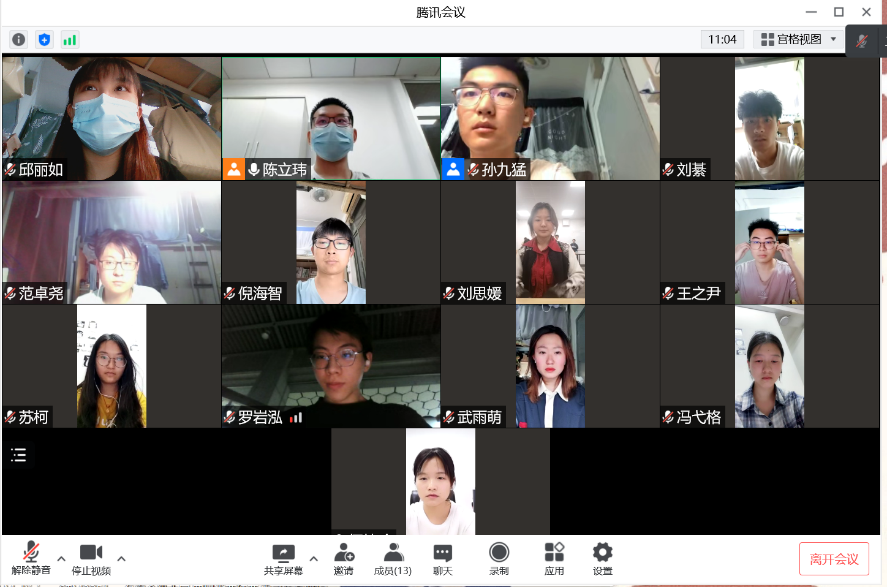Stop the video camera
Viewport: 887px width, 587px height.
(91, 556)
